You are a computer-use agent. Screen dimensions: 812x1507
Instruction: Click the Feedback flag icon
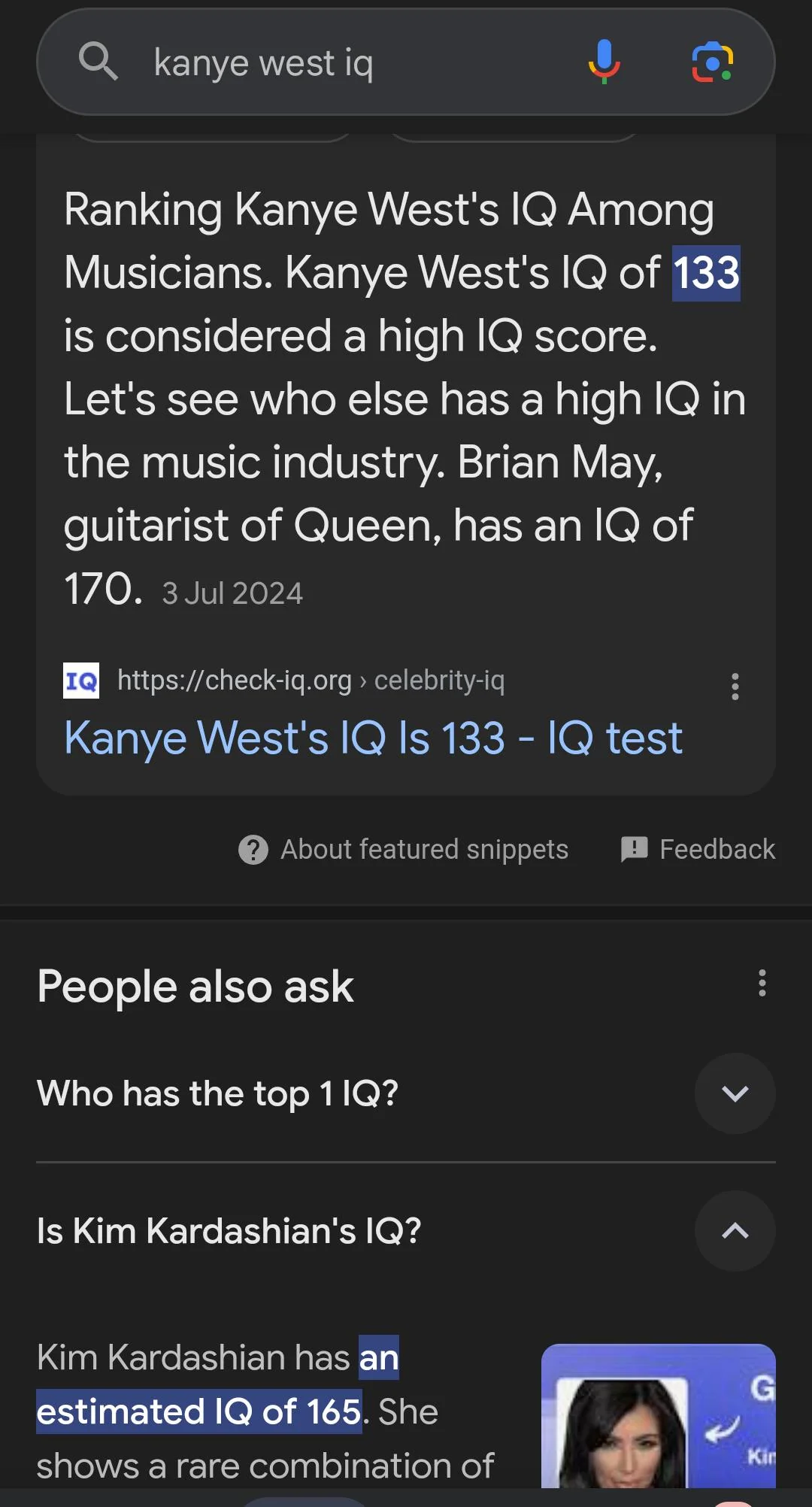634,849
